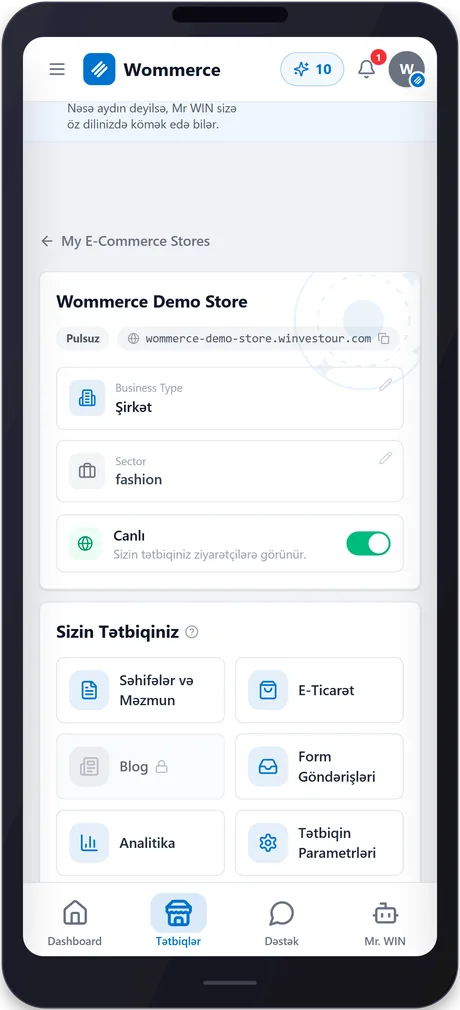460x1010 pixels.
Task: Open the notifications bell
Action: (x=367, y=69)
